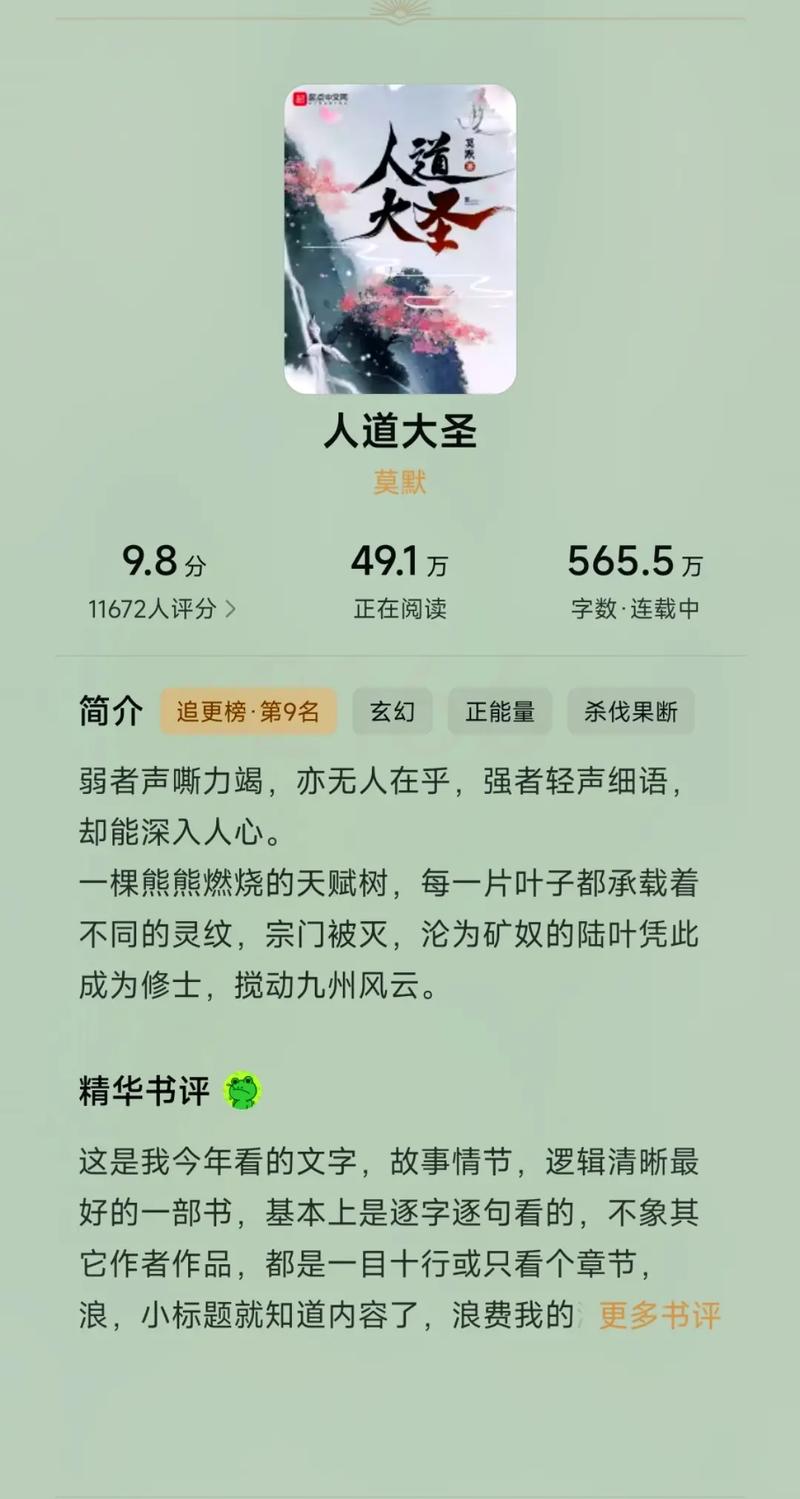Open author 莫默's page
Viewport: 800px width, 1499px height.
[x=400, y=481]
